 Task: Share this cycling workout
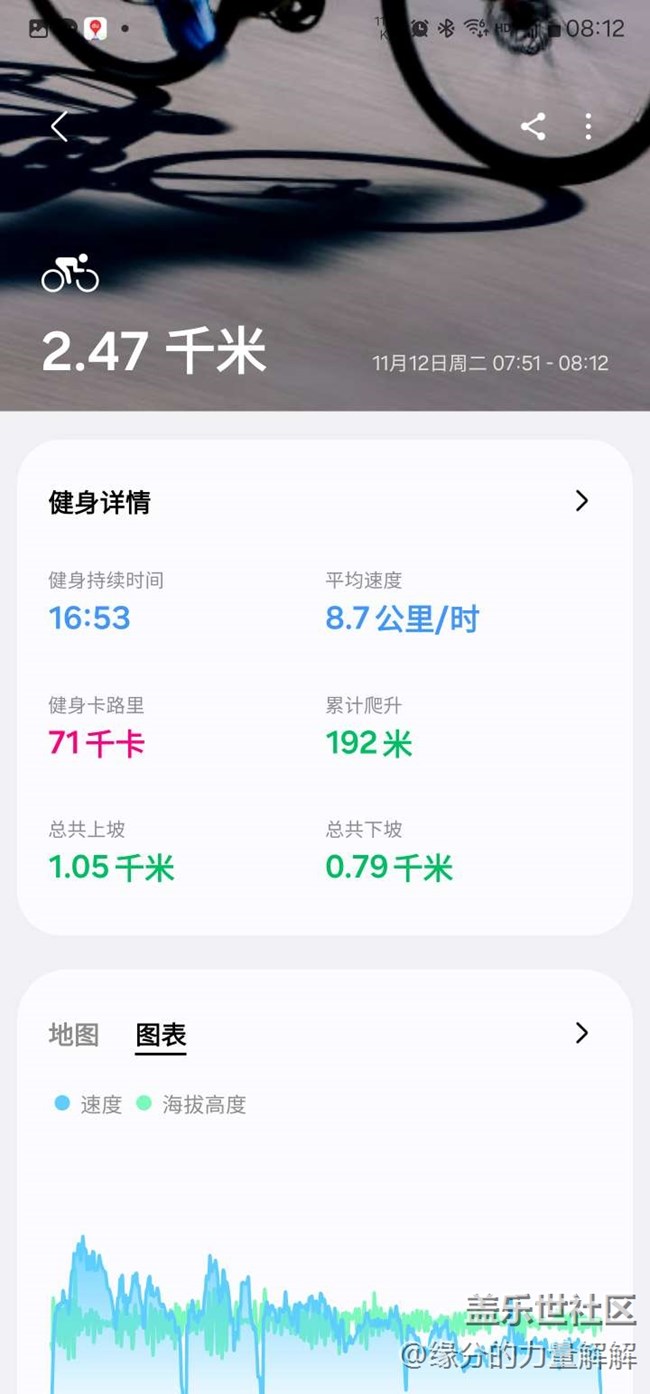533,126
